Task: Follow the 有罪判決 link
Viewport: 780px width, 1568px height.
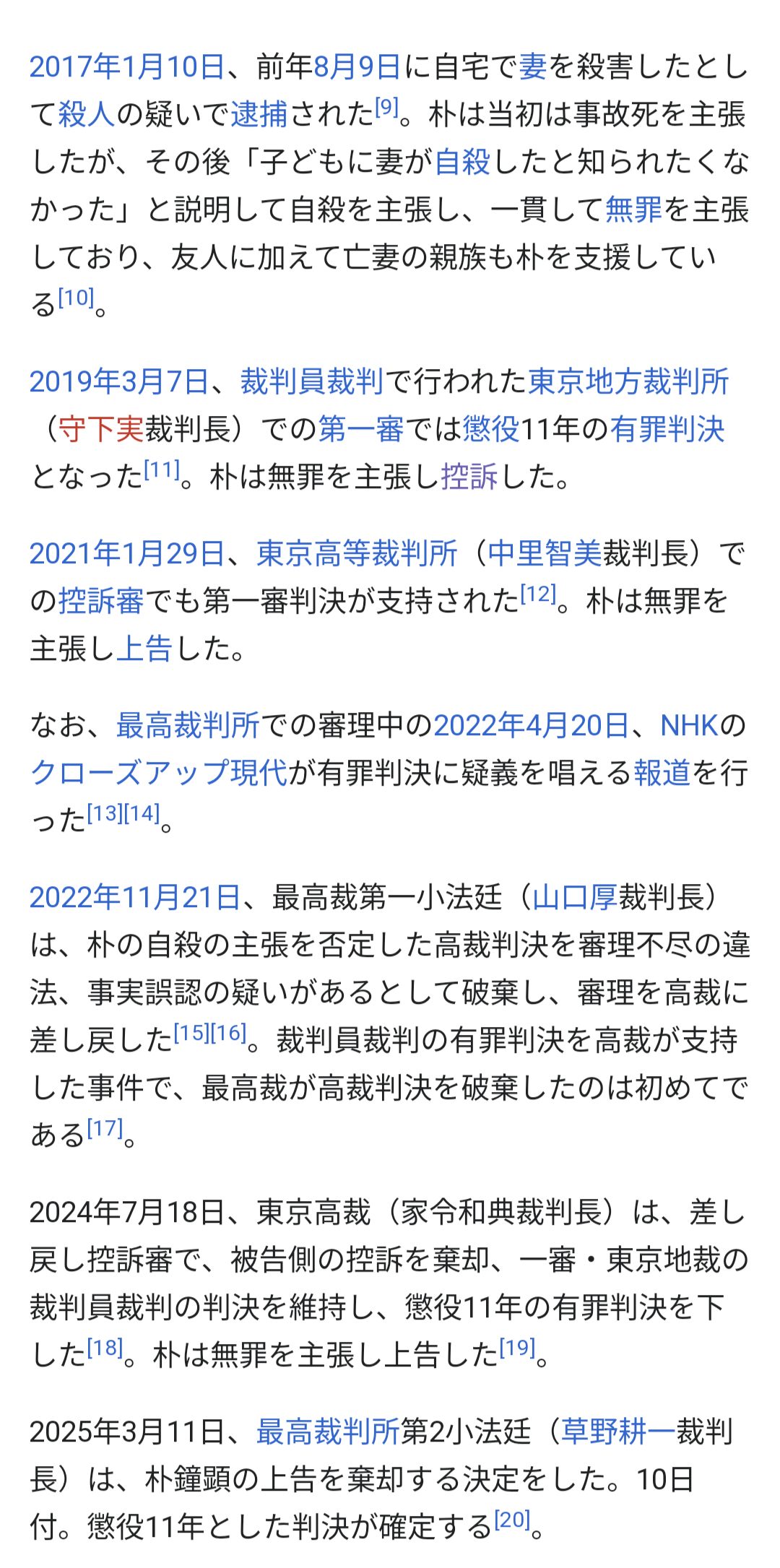Action: (667, 430)
